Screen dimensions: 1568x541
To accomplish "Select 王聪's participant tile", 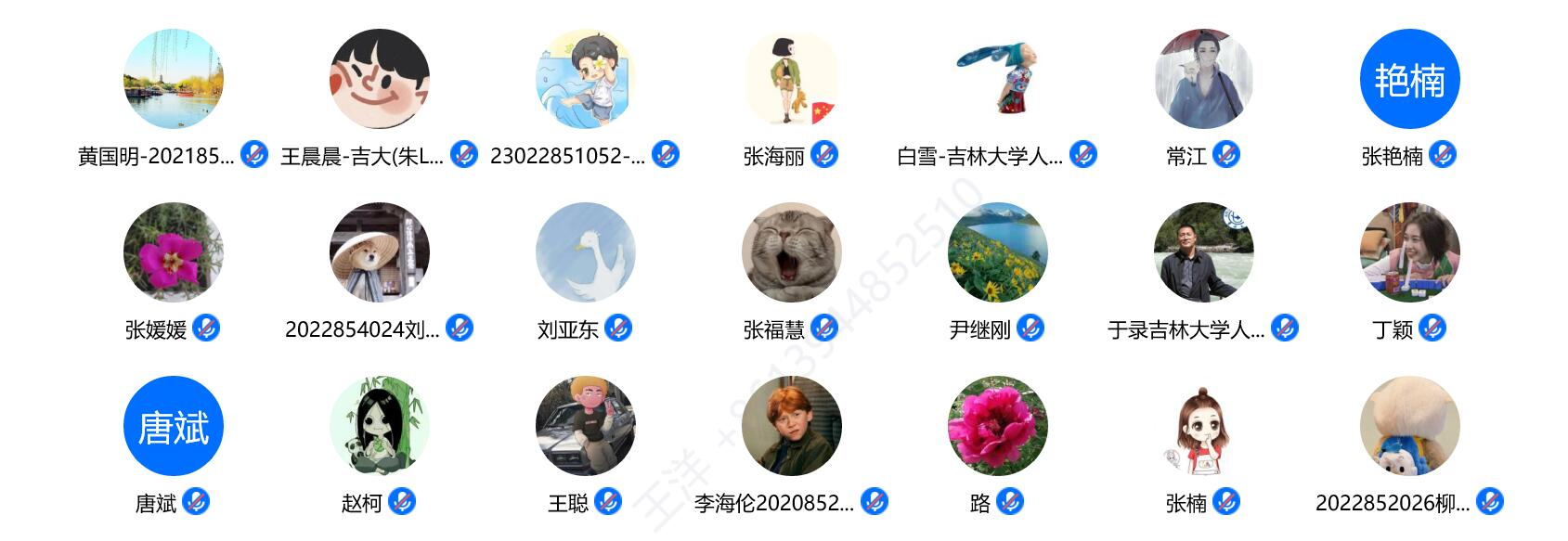I will [585, 426].
